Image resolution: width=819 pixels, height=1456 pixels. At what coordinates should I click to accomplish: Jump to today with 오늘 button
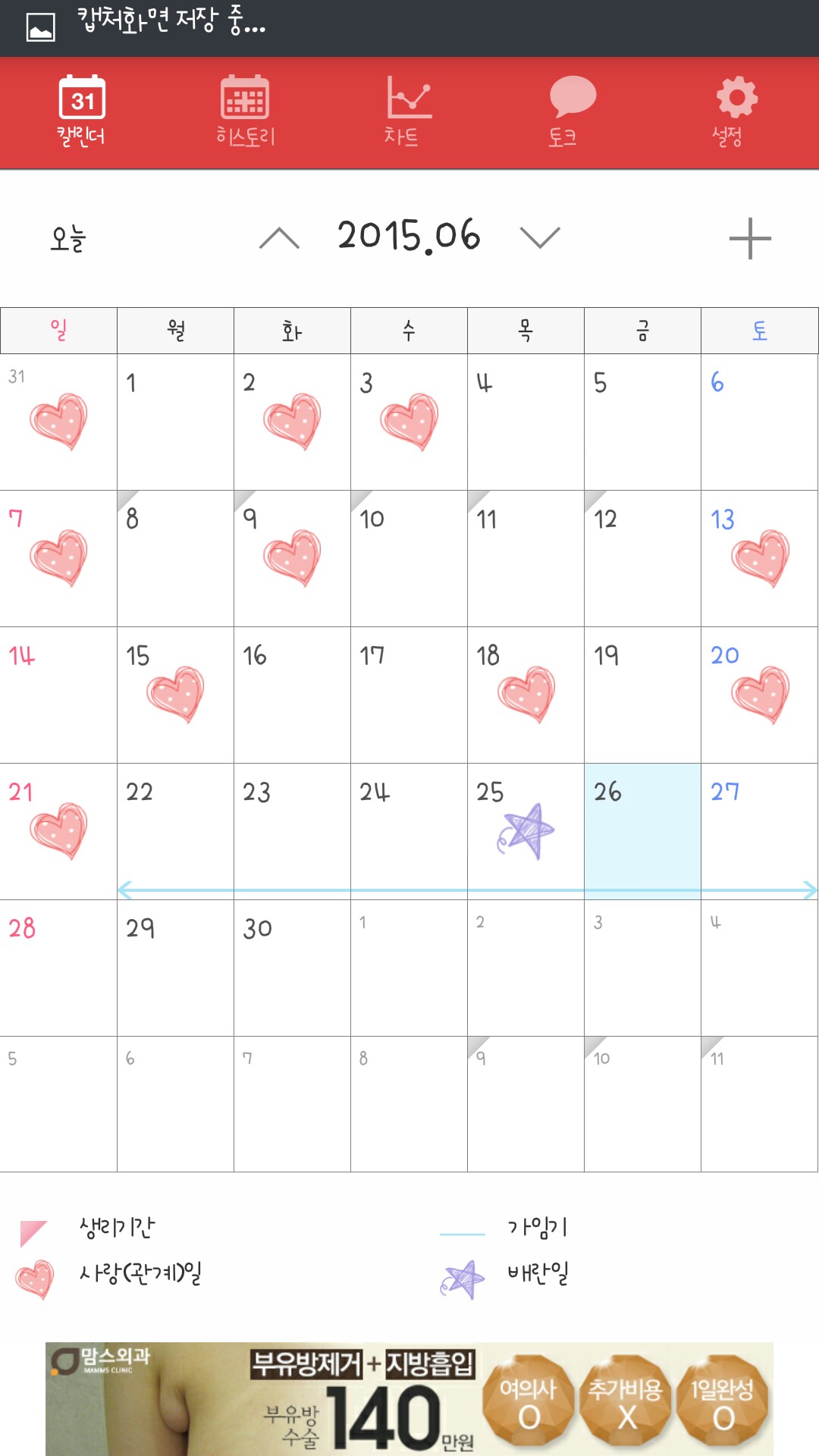pos(68,239)
